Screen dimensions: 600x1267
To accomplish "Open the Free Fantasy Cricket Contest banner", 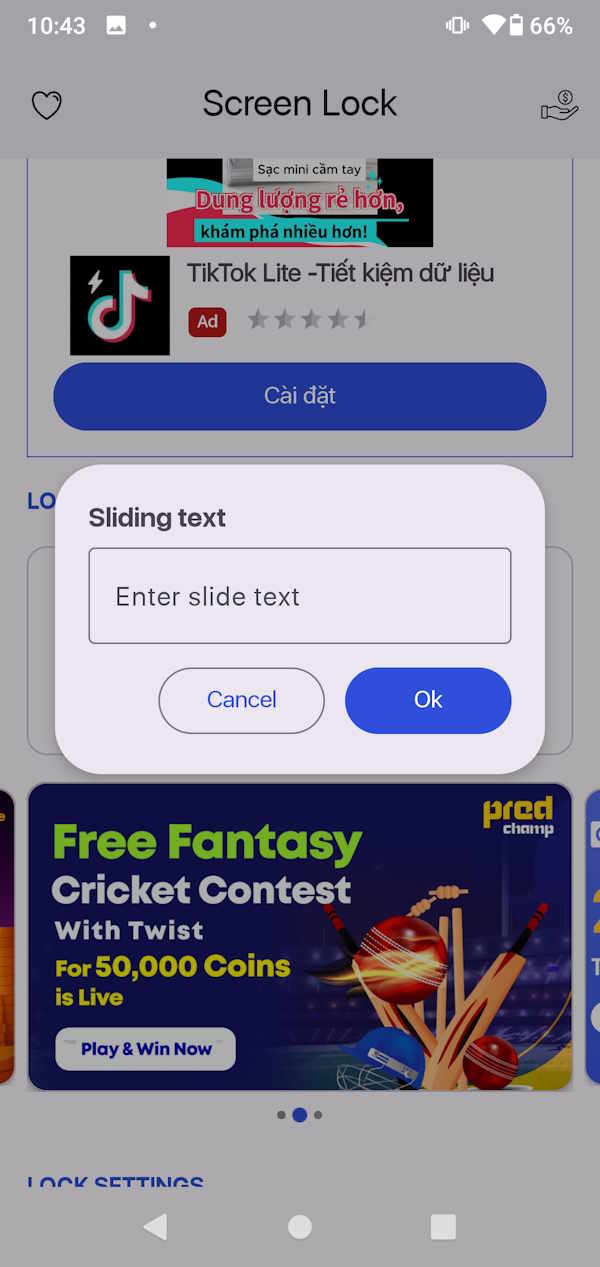I will pos(299,936).
